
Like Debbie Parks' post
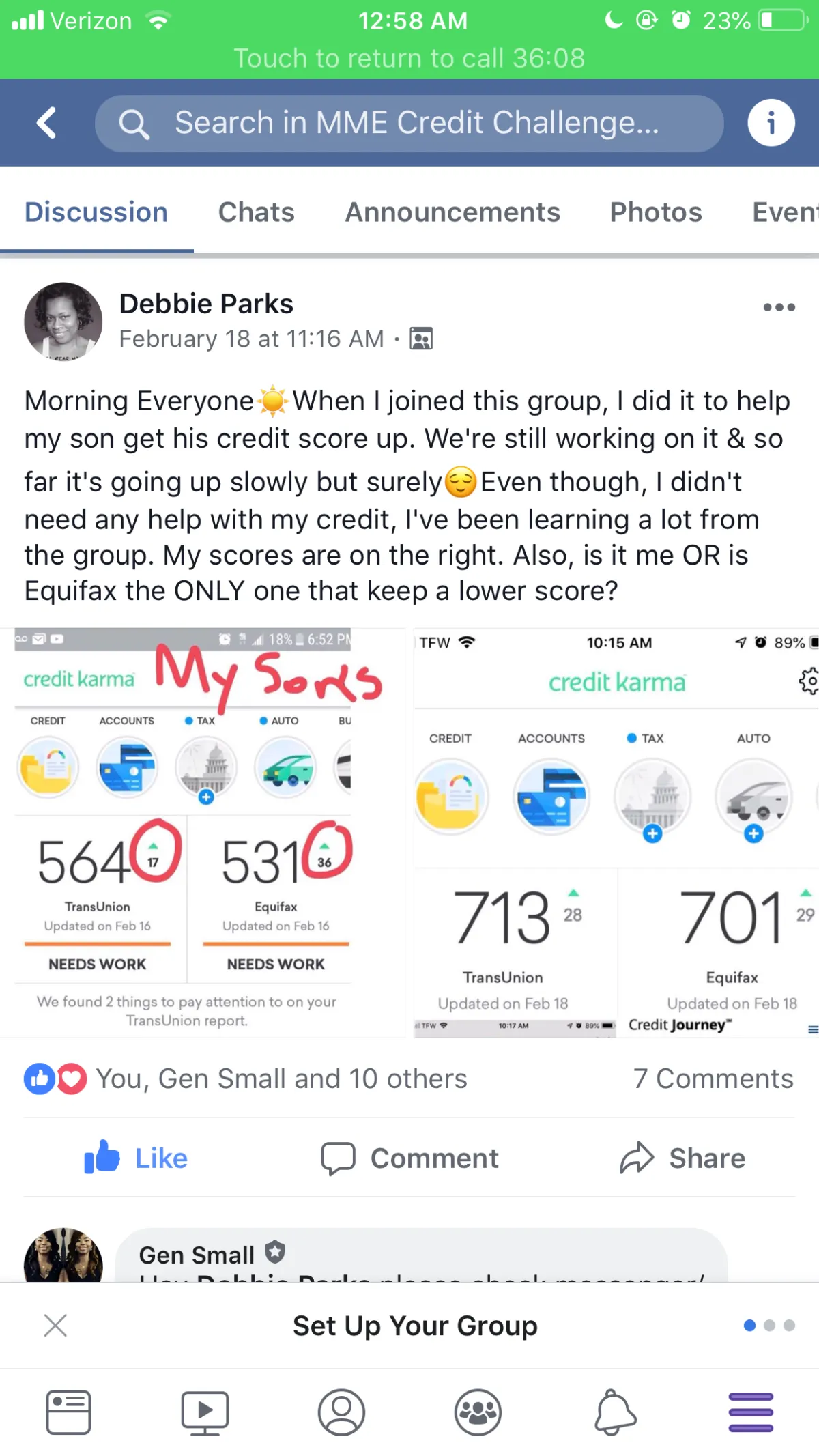(136, 1158)
